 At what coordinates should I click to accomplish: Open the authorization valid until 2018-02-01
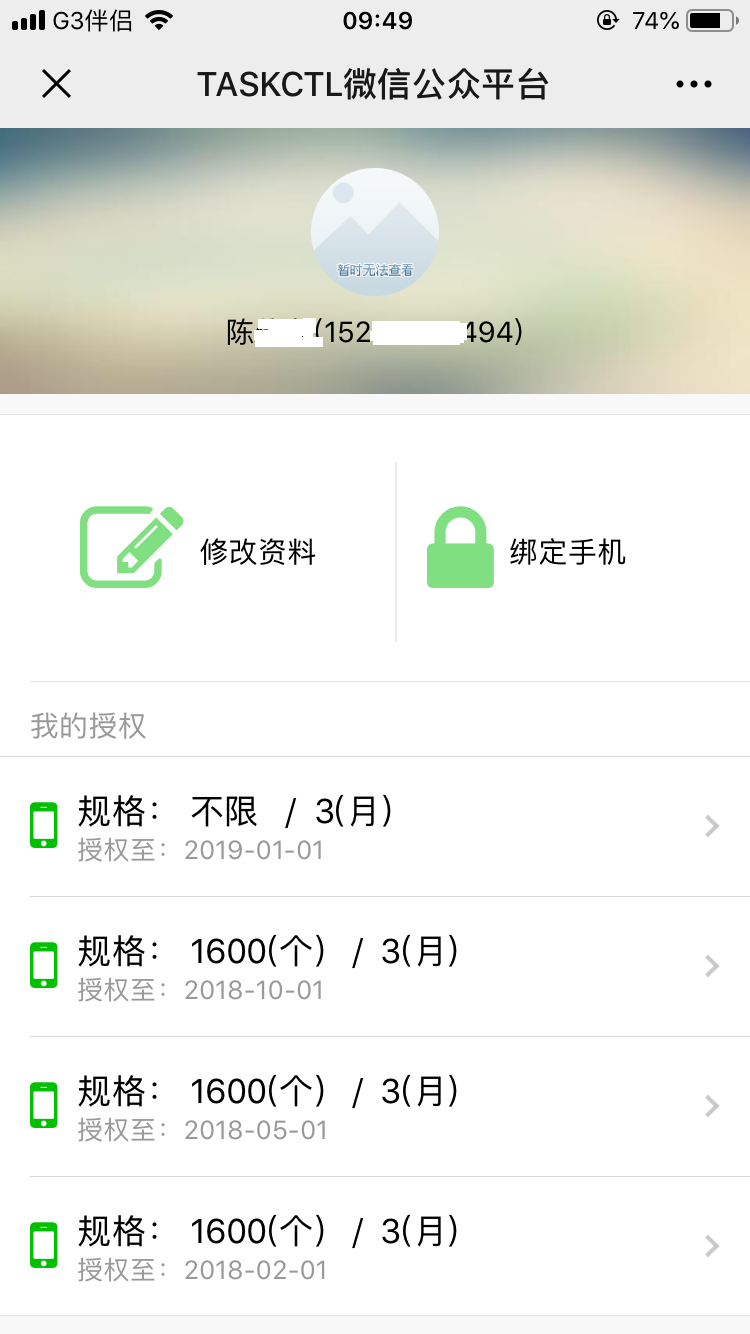click(x=375, y=1247)
